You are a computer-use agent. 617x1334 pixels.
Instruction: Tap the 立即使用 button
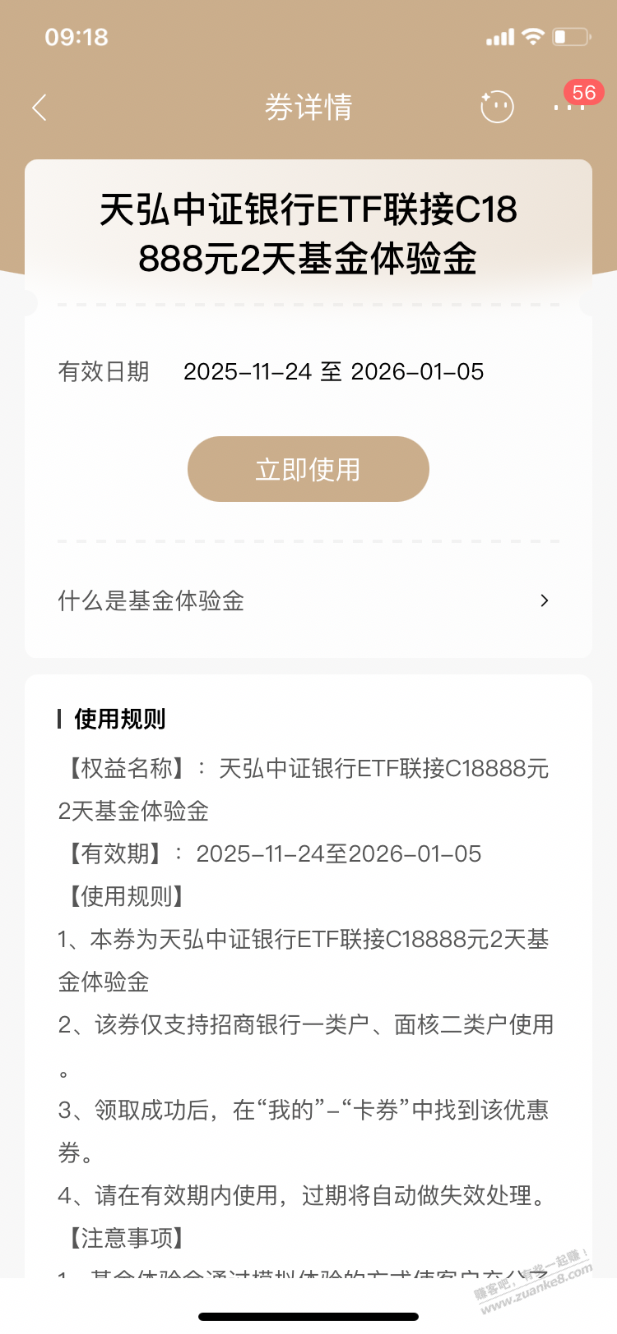click(308, 469)
